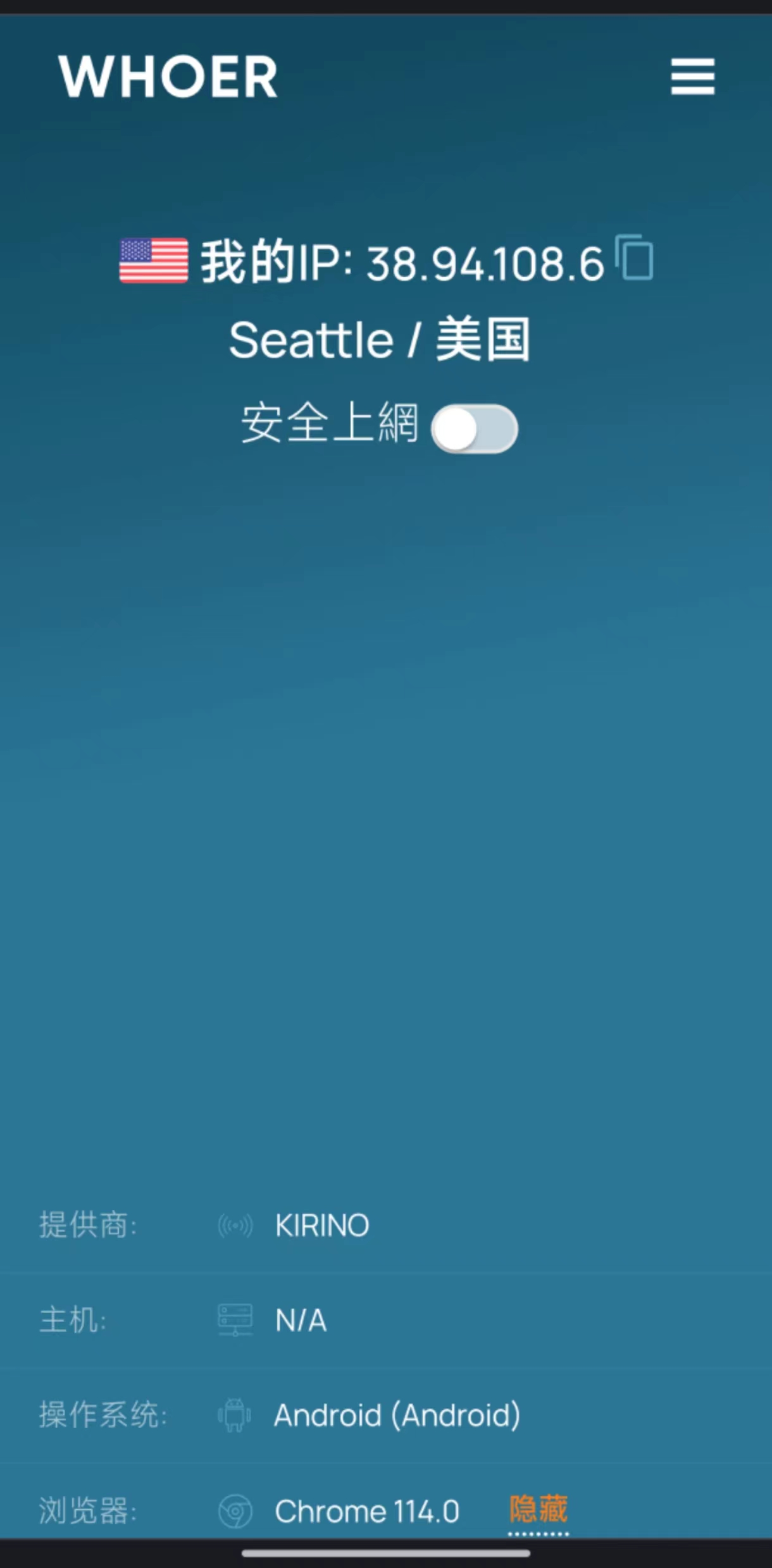Open the hamburger menu
The width and height of the screenshot is (772, 1568).
(x=693, y=77)
